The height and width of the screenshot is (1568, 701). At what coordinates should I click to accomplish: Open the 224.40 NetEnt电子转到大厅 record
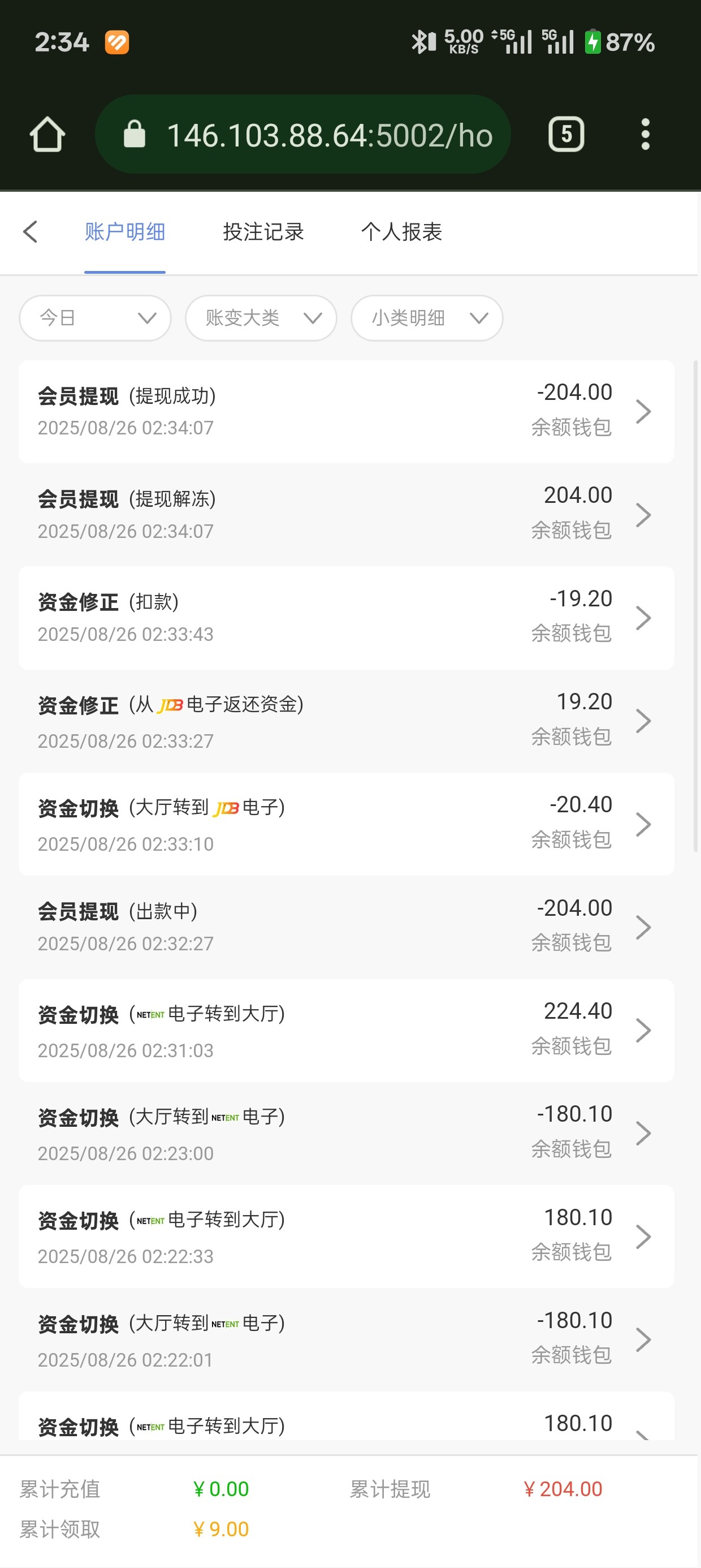(x=345, y=1030)
